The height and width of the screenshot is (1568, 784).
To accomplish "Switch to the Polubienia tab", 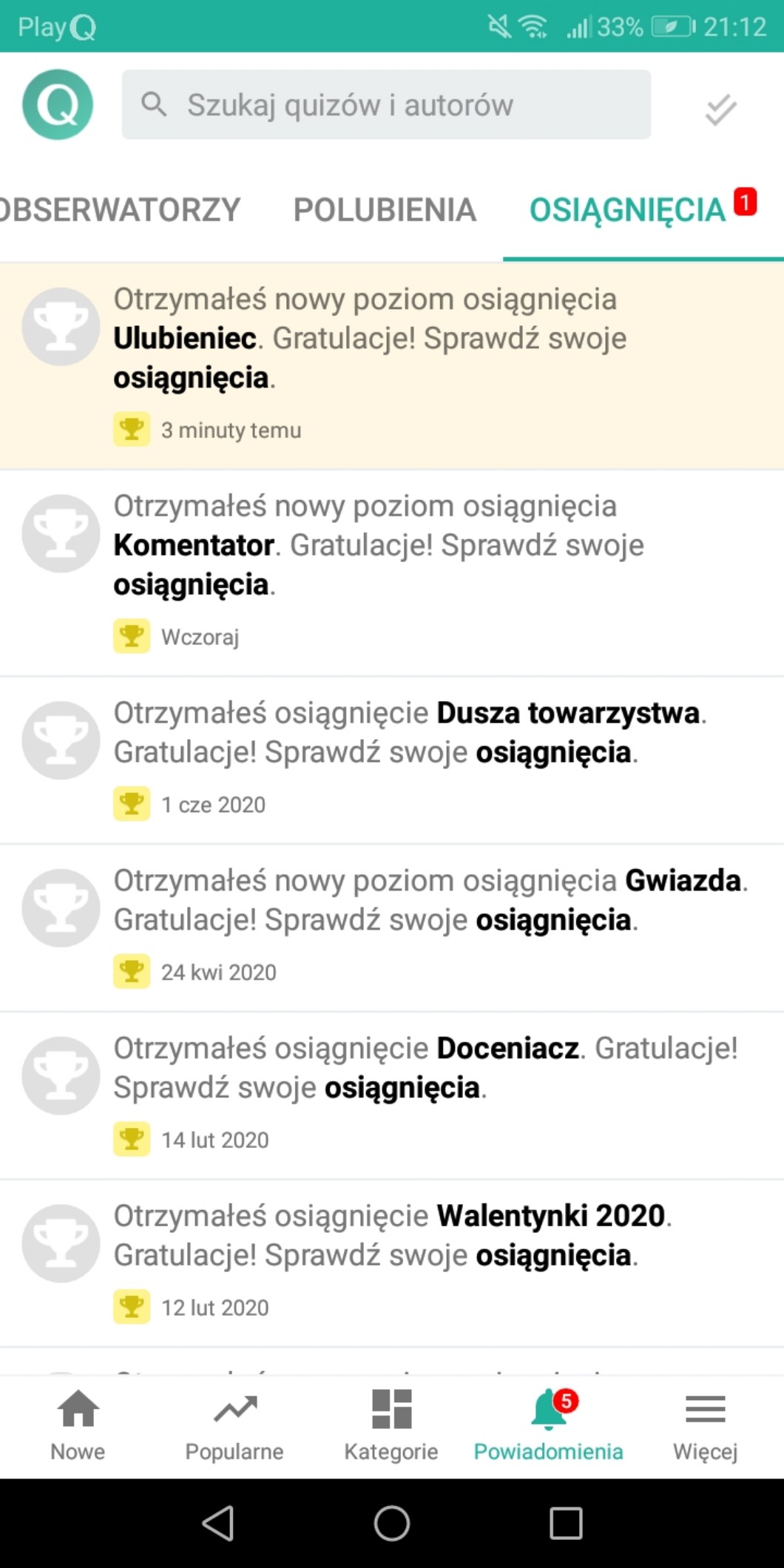I will click(x=385, y=210).
